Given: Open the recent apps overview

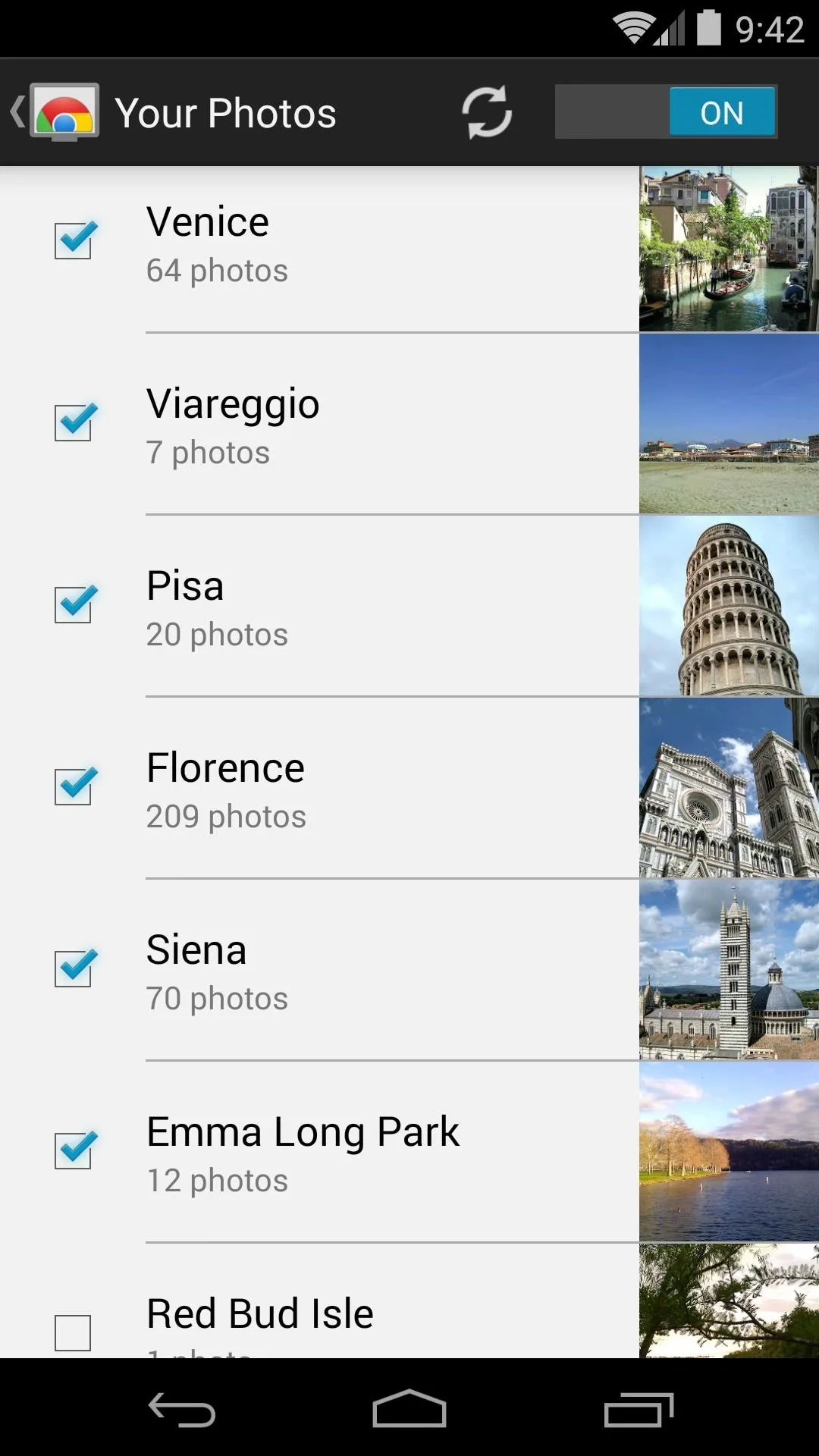Looking at the screenshot, I should [639, 1410].
